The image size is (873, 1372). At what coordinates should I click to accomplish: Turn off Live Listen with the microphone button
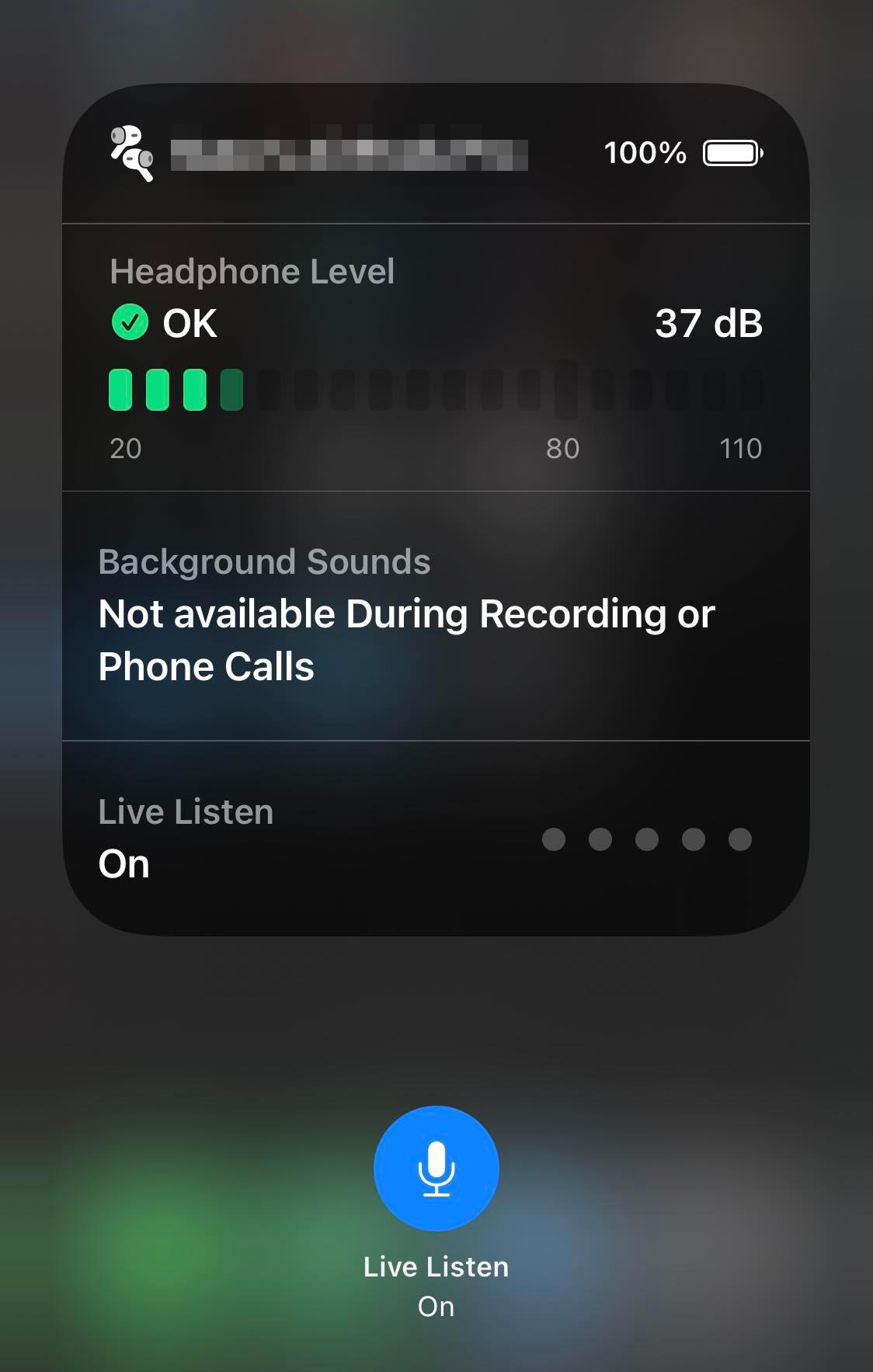[x=436, y=1168]
